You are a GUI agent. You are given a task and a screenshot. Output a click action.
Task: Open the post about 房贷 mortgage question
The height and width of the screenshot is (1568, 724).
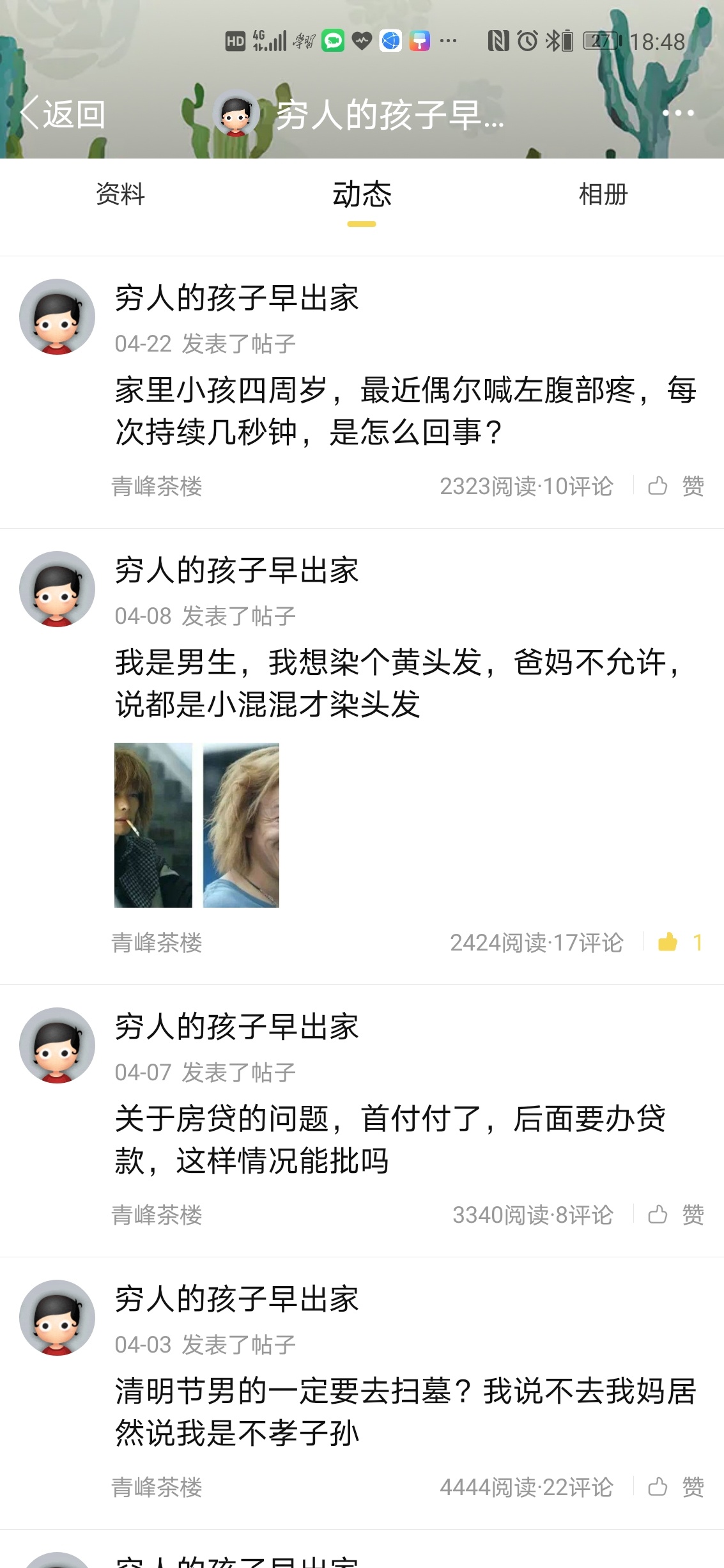[x=390, y=1139]
